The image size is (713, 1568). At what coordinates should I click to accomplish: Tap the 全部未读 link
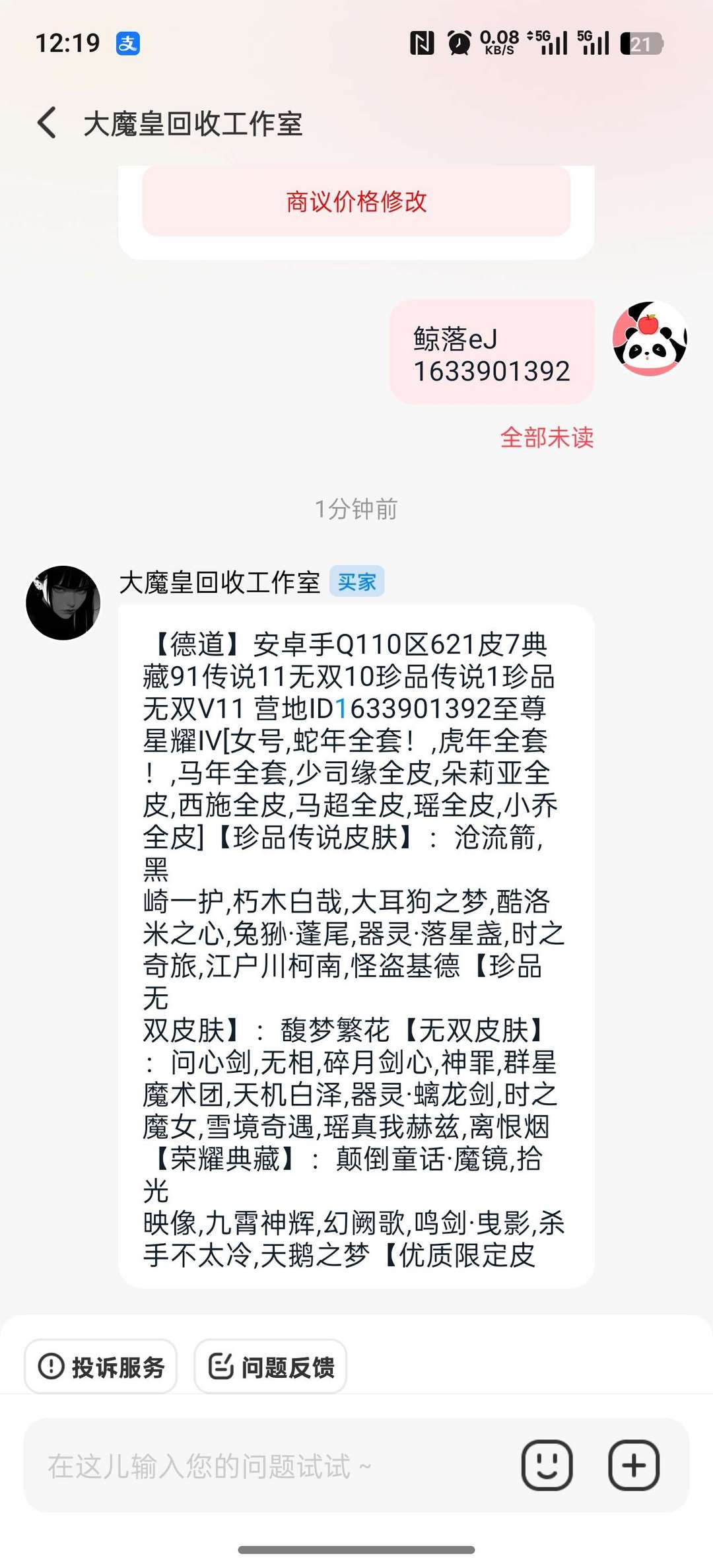click(x=547, y=438)
